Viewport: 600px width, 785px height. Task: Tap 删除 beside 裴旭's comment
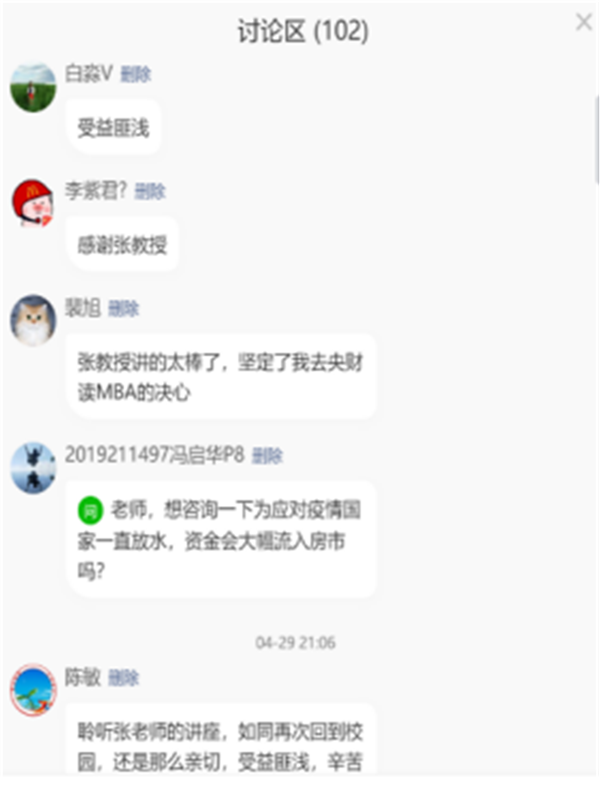124,308
